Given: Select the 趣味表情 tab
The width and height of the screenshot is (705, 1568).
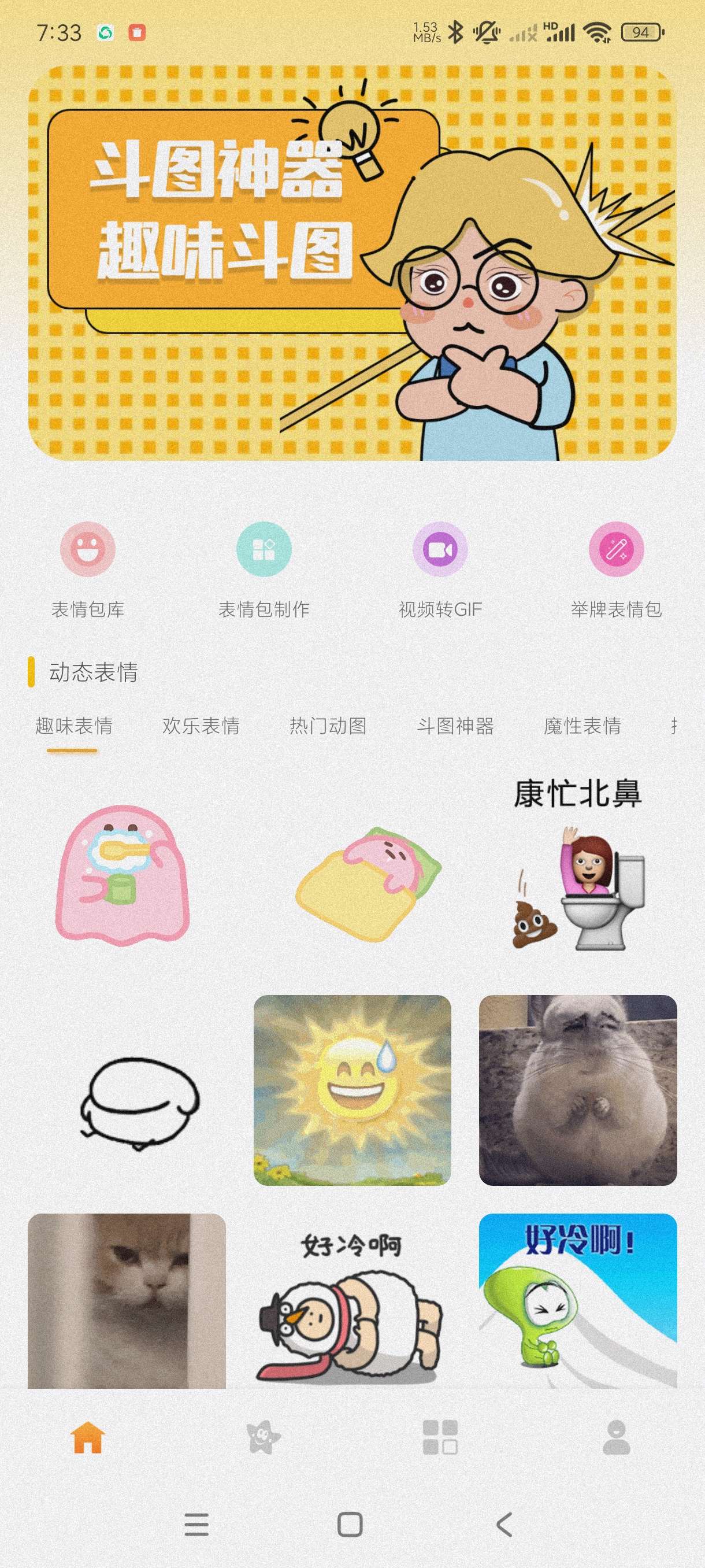Looking at the screenshot, I should pos(73,726).
